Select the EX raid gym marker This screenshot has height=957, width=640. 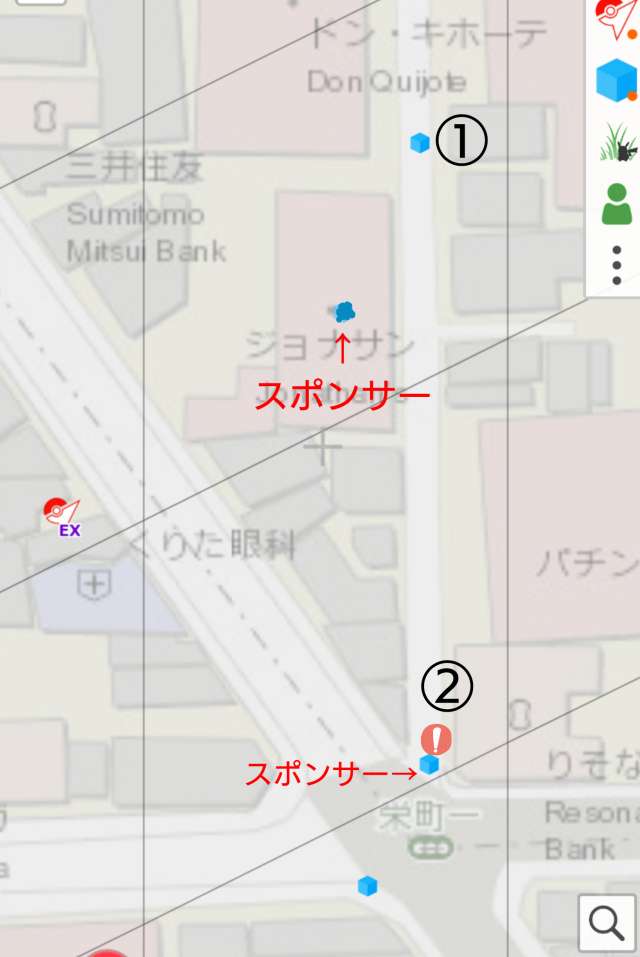[x=62, y=516]
